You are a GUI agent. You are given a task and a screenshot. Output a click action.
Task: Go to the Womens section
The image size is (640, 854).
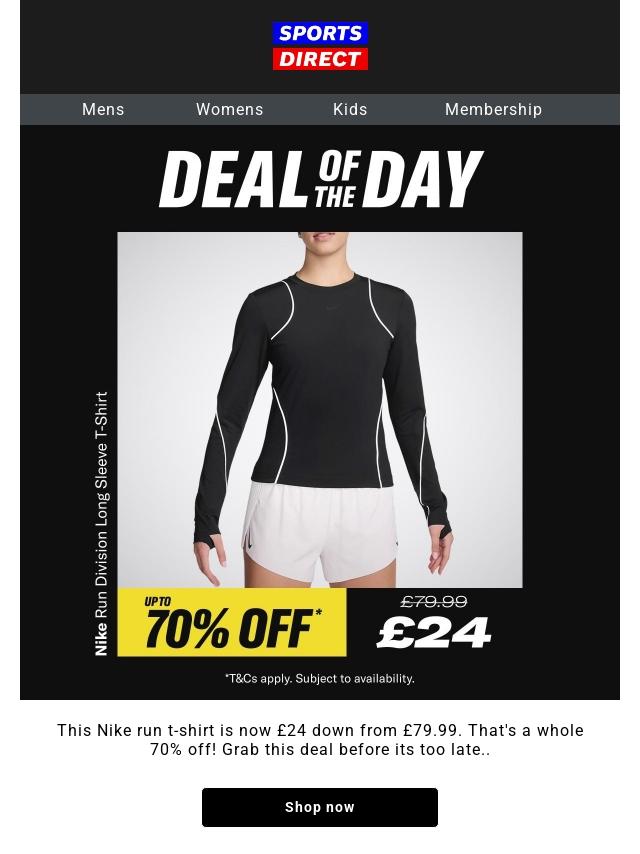point(229,110)
